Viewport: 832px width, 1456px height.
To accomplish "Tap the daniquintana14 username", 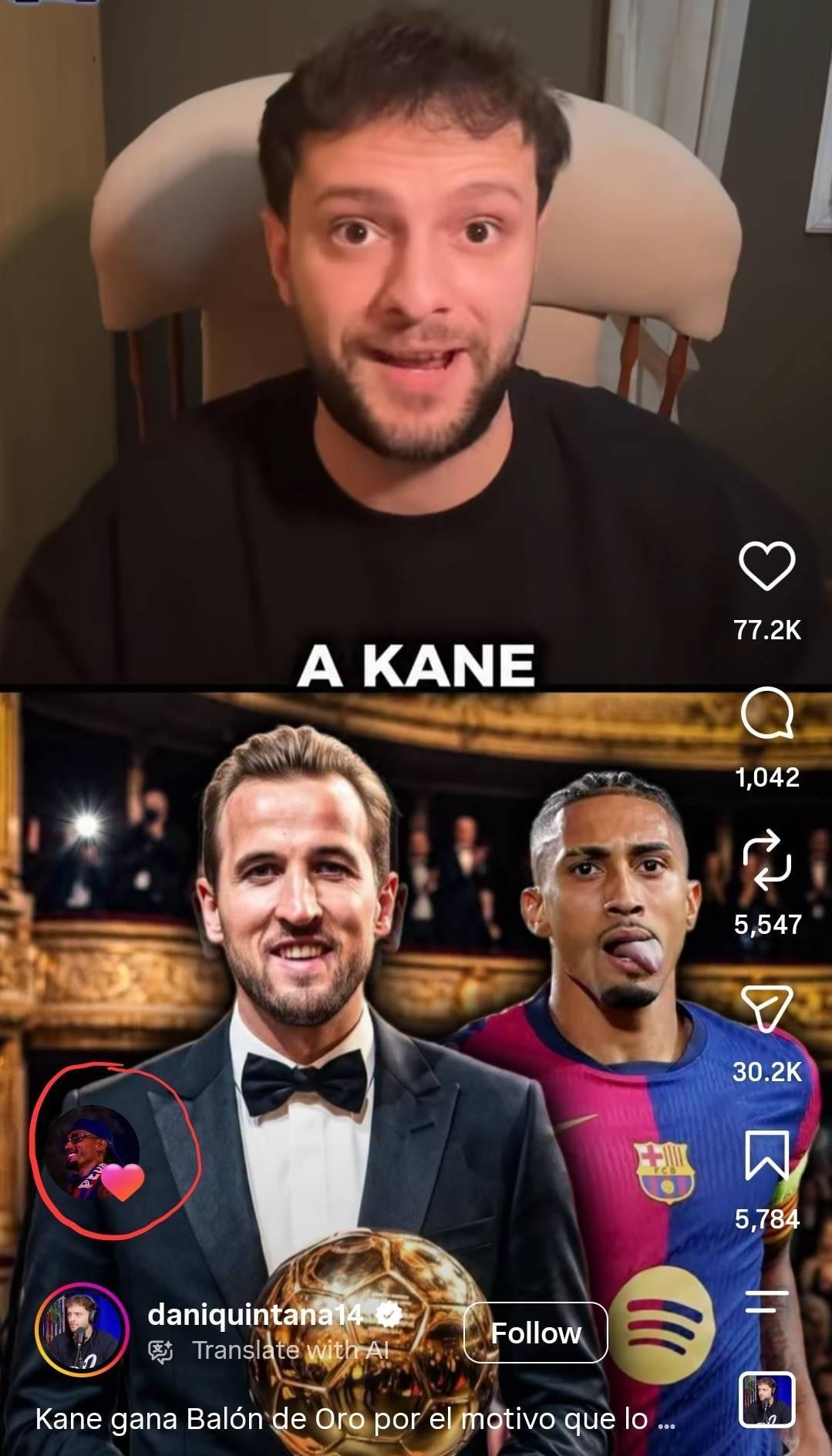I will tap(254, 1314).
